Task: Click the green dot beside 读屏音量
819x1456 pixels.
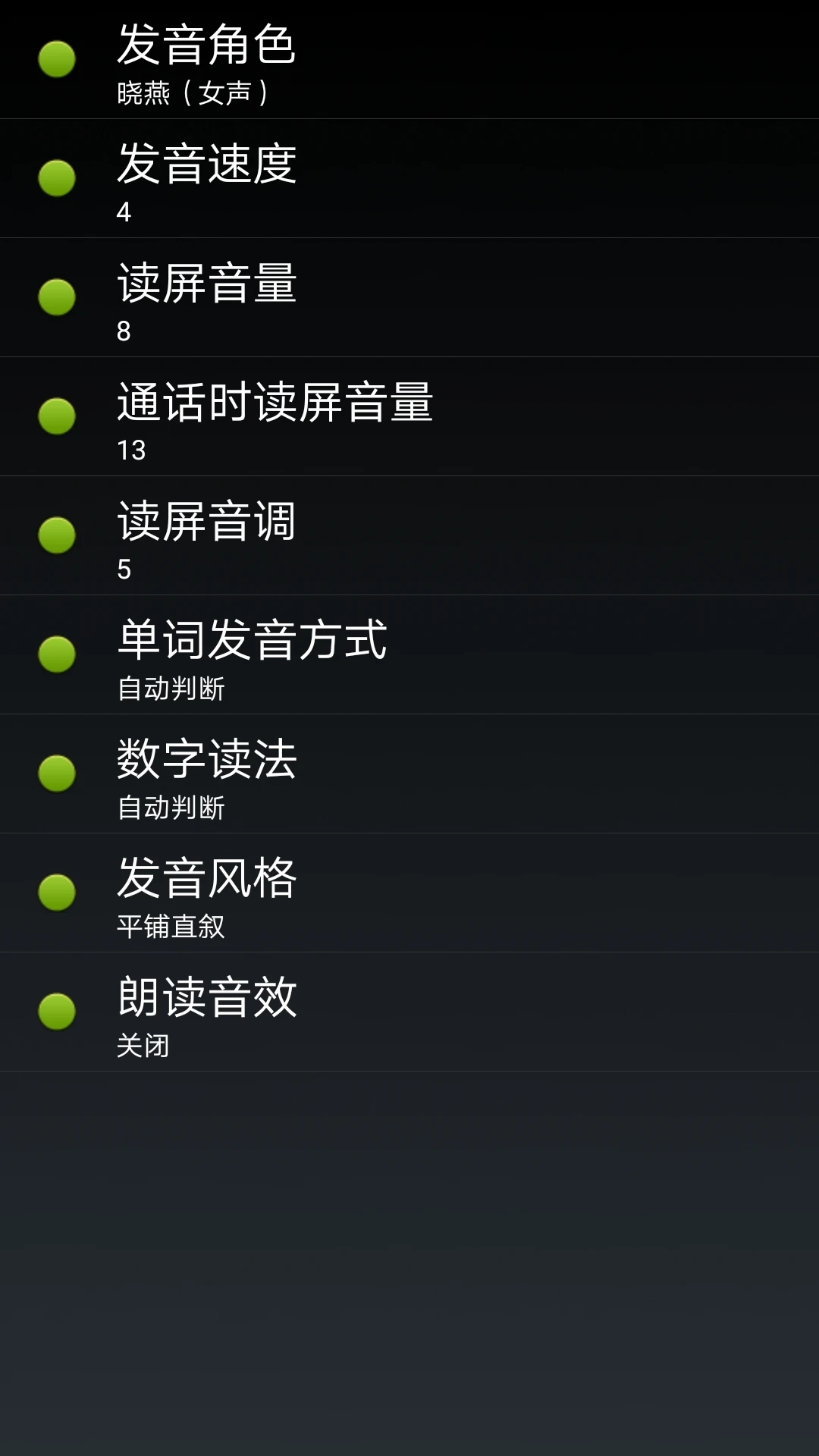Action: tap(55, 297)
